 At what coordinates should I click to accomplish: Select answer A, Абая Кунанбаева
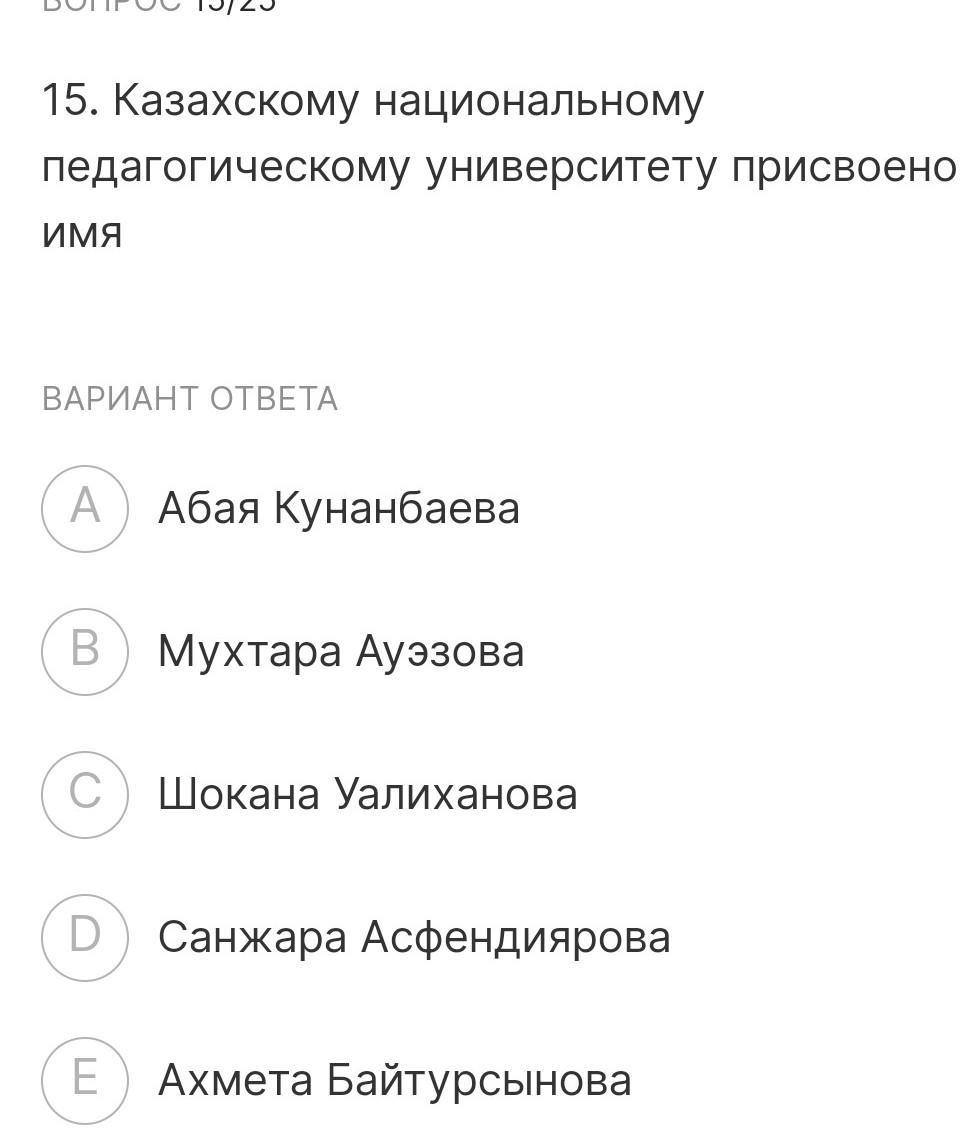pyautogui.click(x=85, y=508)
